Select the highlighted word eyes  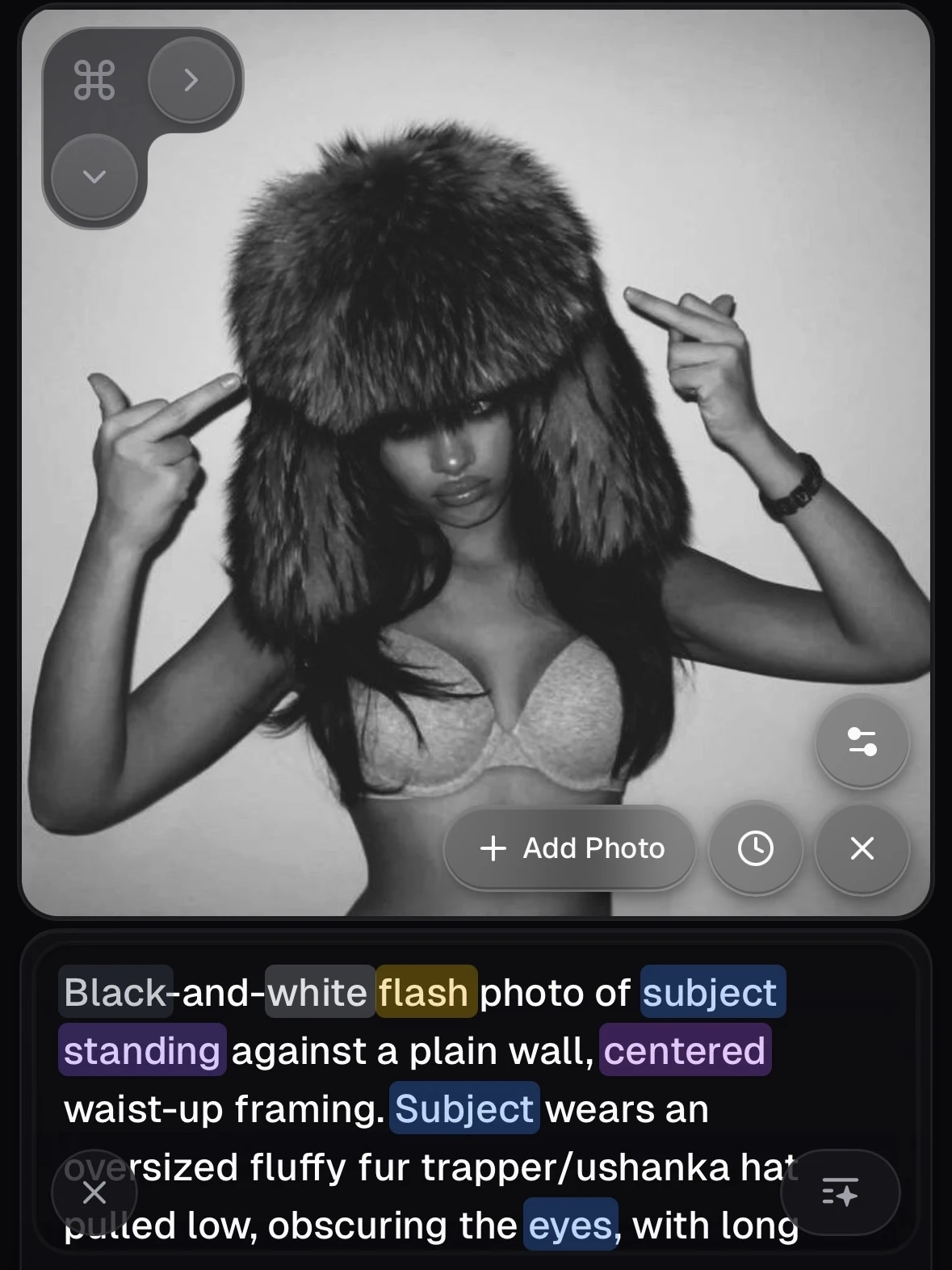coord(570,1226)
